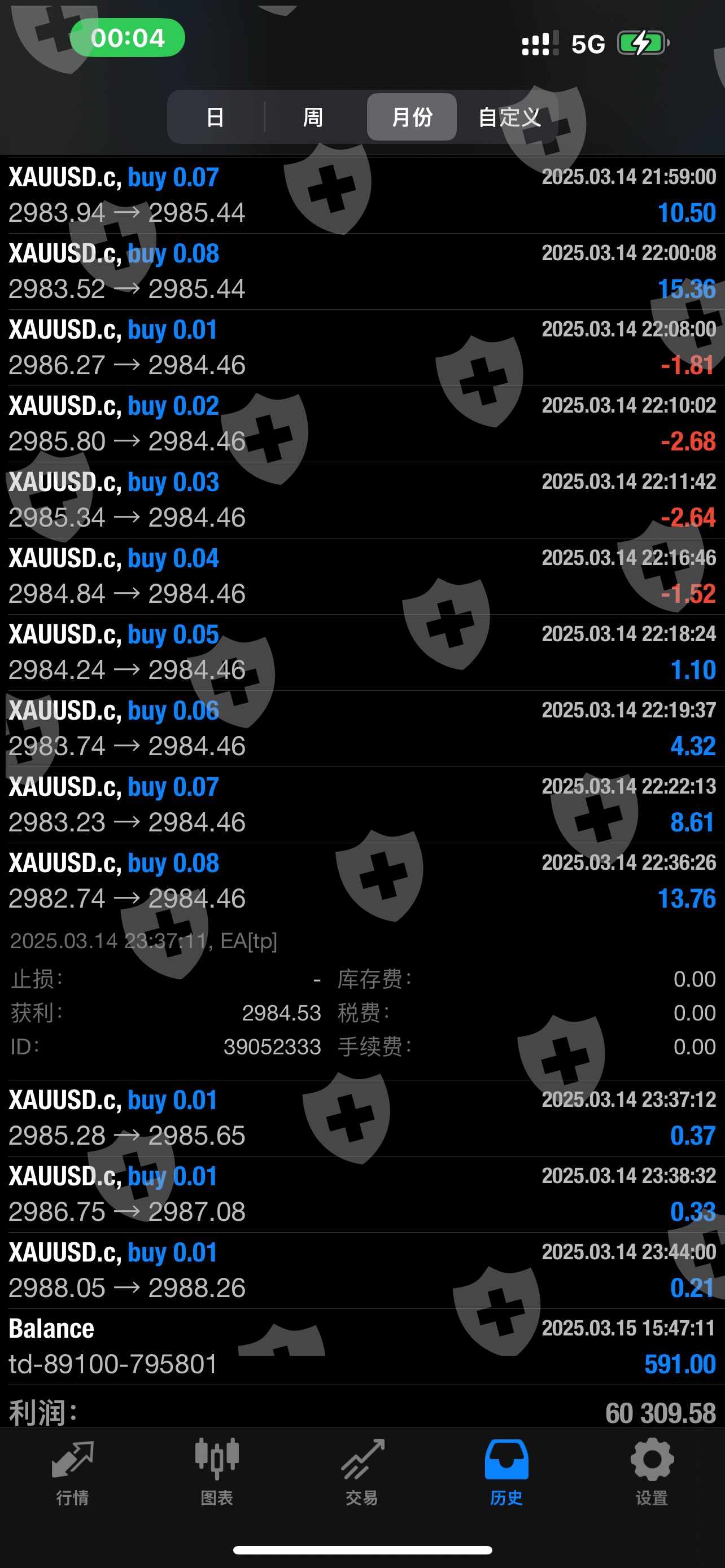
Task: Expand the buy 0.05 trade at 22:18:24
Action: click(362, 652)
